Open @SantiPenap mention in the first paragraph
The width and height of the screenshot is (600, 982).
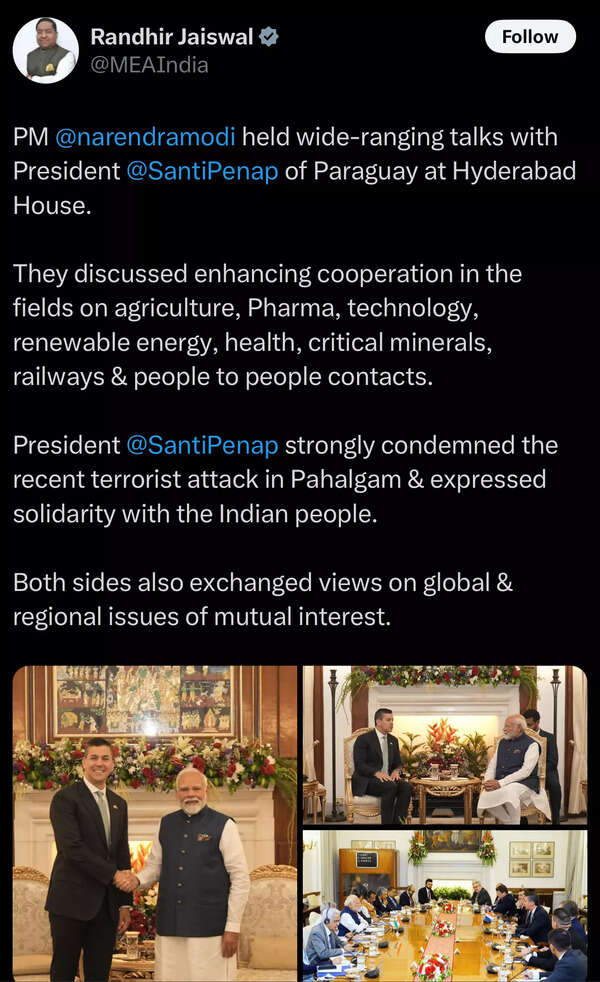pyautogui.click(x=203, y=171)
